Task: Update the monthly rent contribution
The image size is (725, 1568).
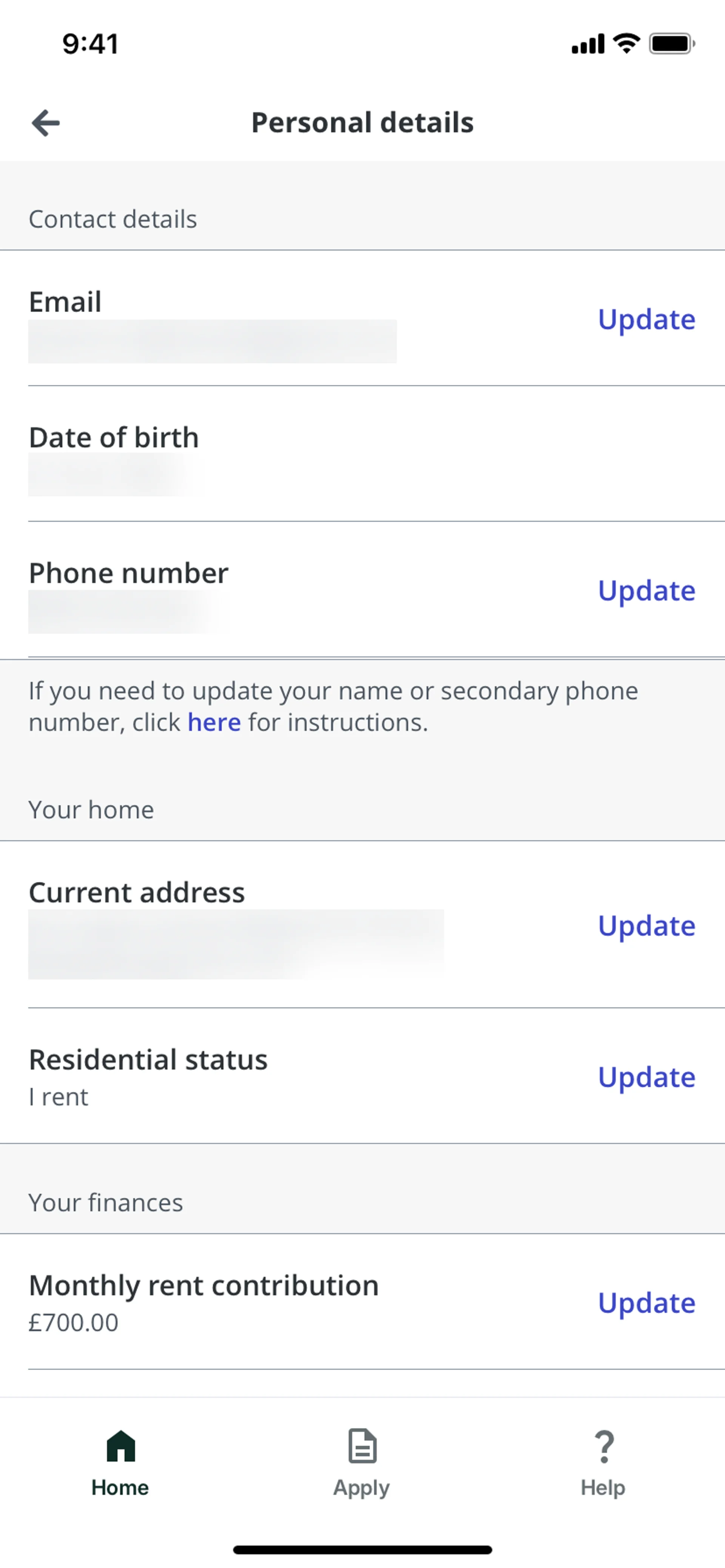Action: pos(646,1303)
